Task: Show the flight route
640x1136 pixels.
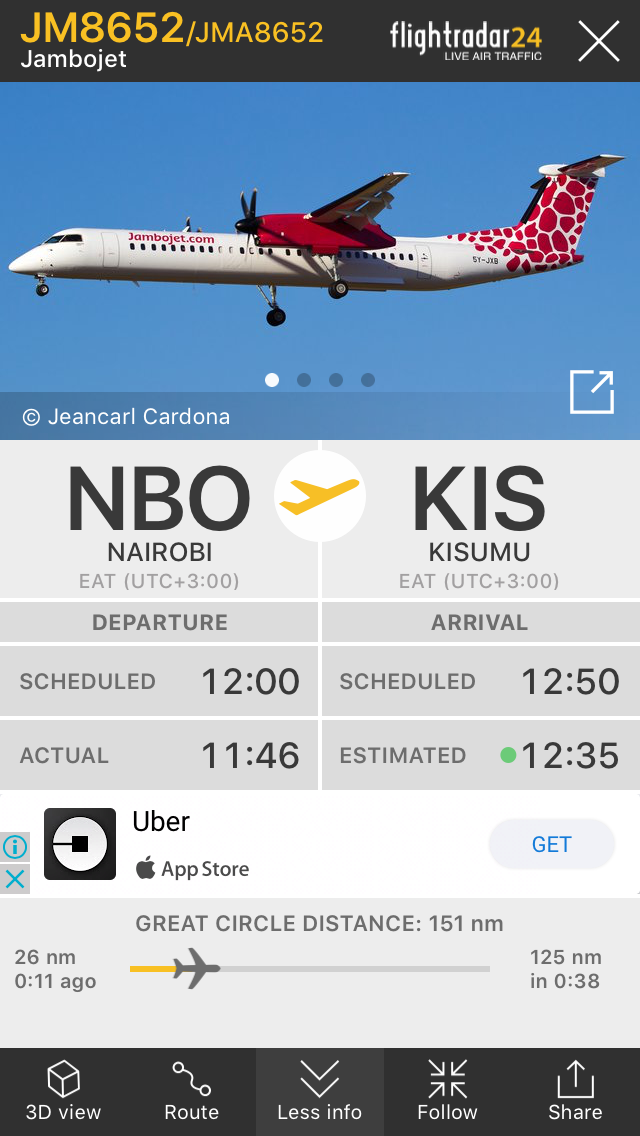Action: tap(191, 1092)
